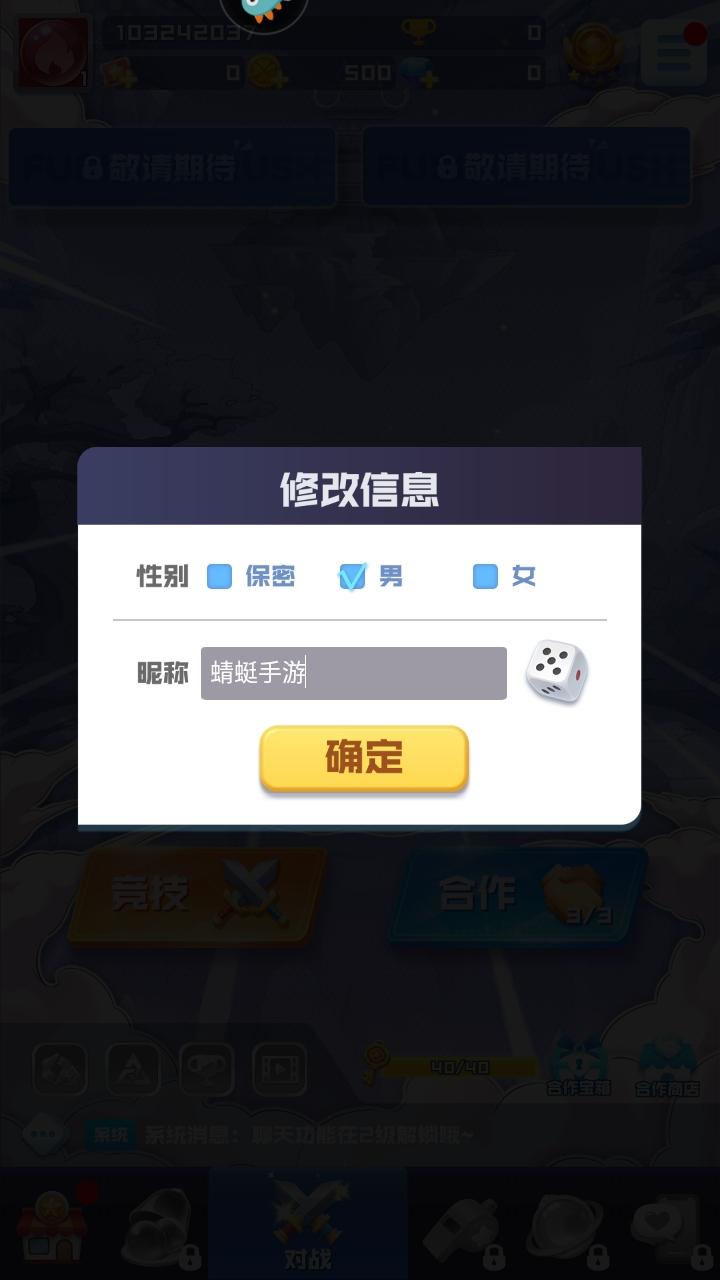Viewport: 720px width, 1280px height.
Task: Tap the 昵称 nickname text field
Action: tap(353, 673)
